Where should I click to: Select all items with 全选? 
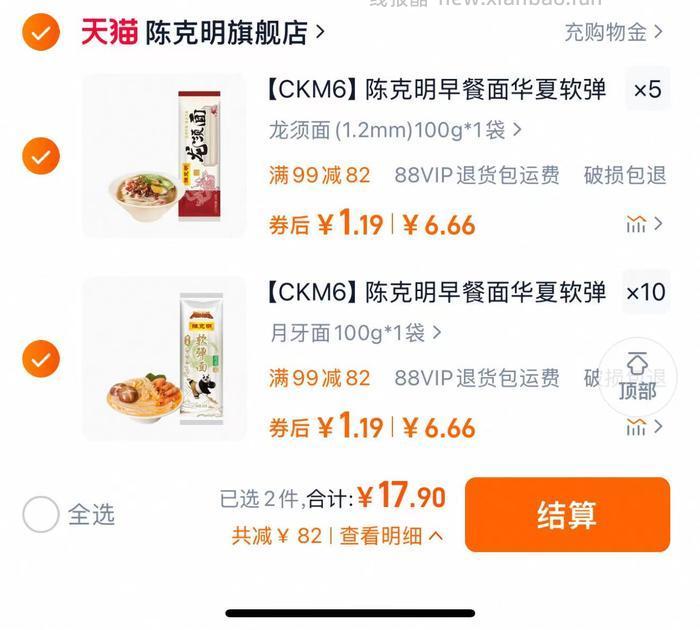[42, 515]
